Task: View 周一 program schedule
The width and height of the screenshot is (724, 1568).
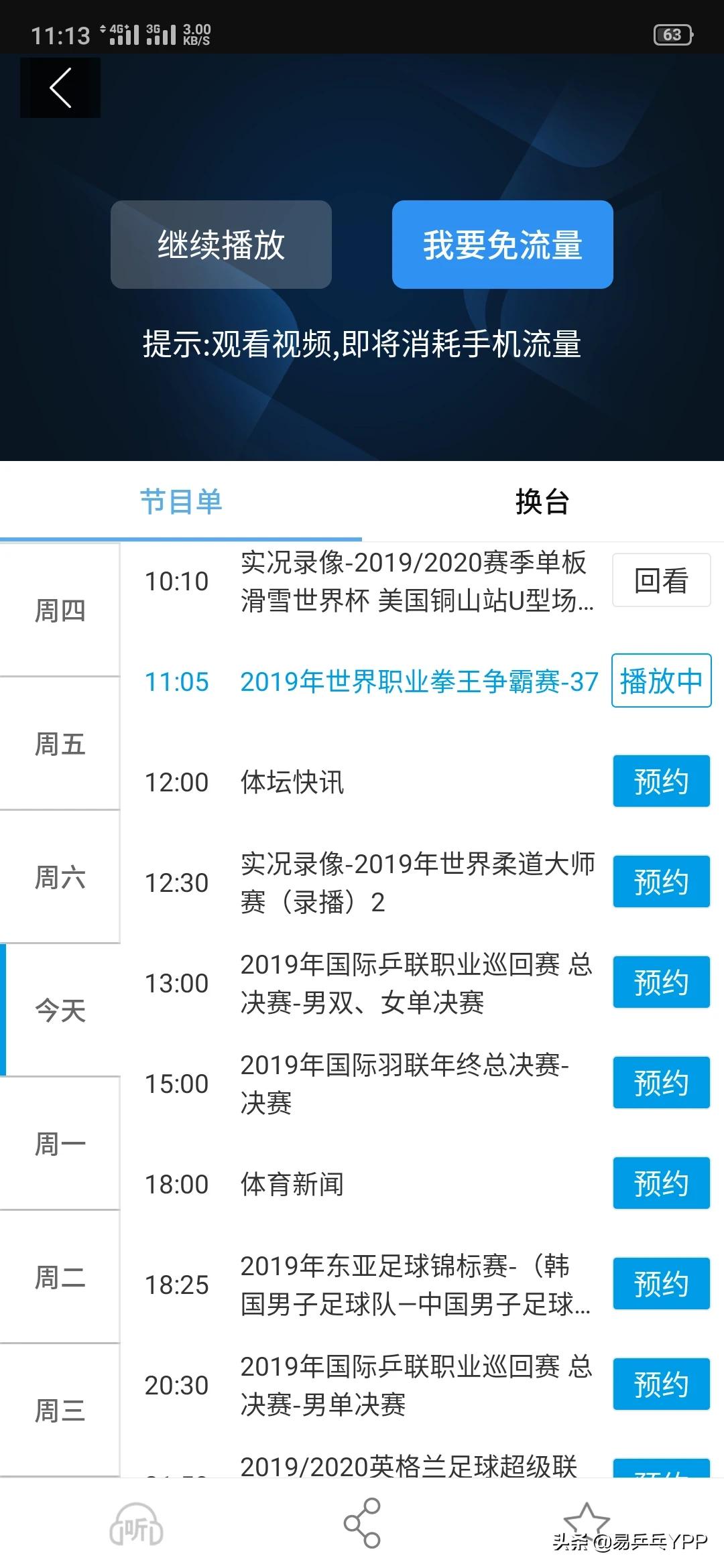Action: coord(60,1144)
